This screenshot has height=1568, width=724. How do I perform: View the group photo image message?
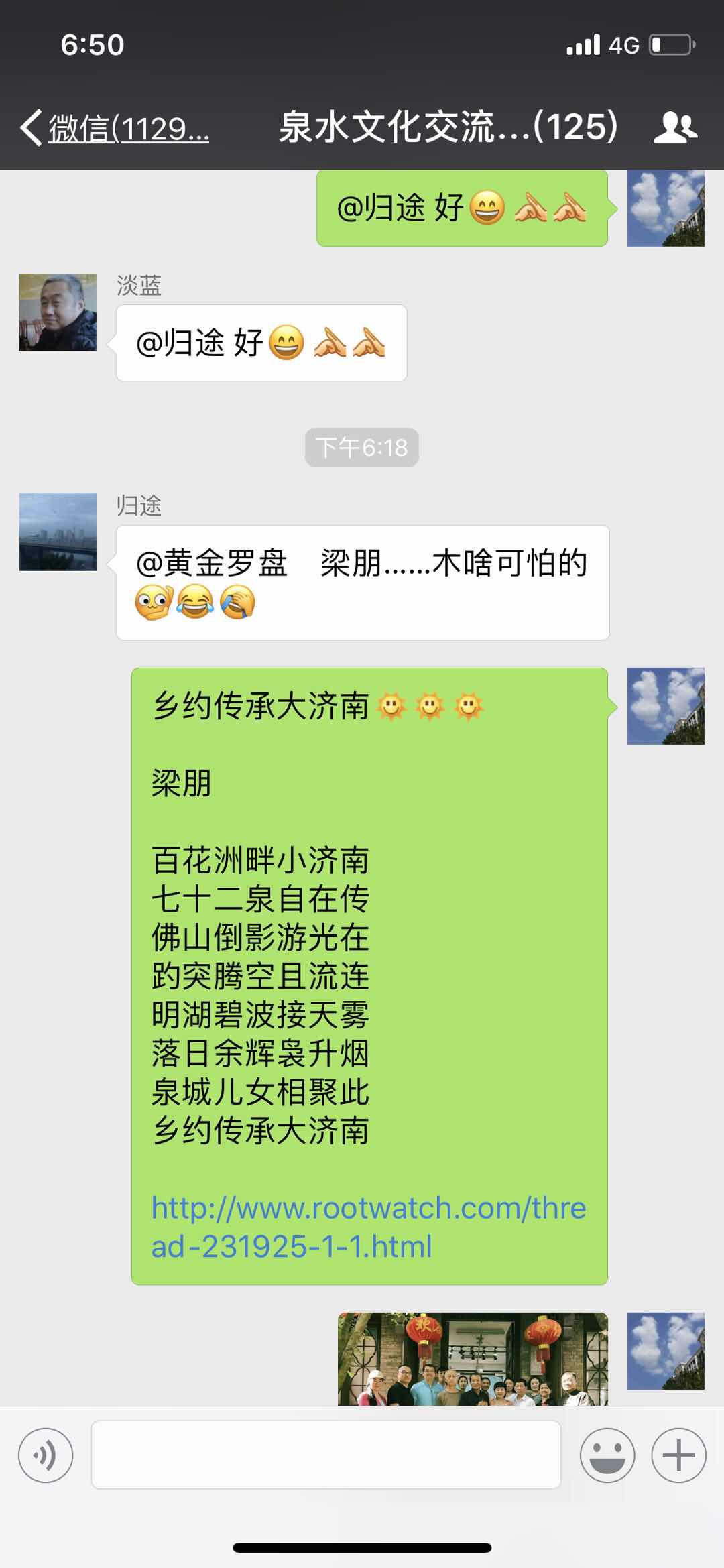473,1358
